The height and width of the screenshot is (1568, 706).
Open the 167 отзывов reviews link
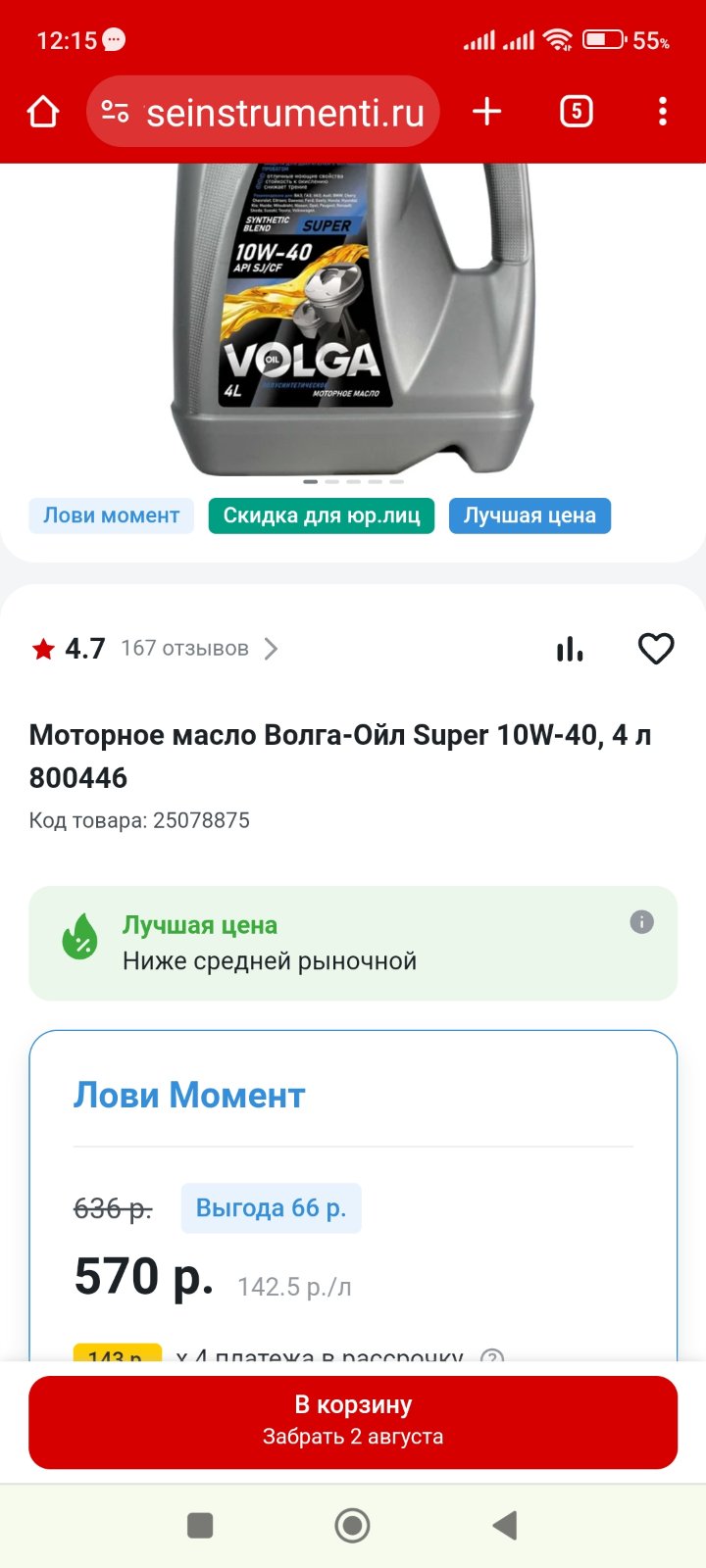coord(199,649)
